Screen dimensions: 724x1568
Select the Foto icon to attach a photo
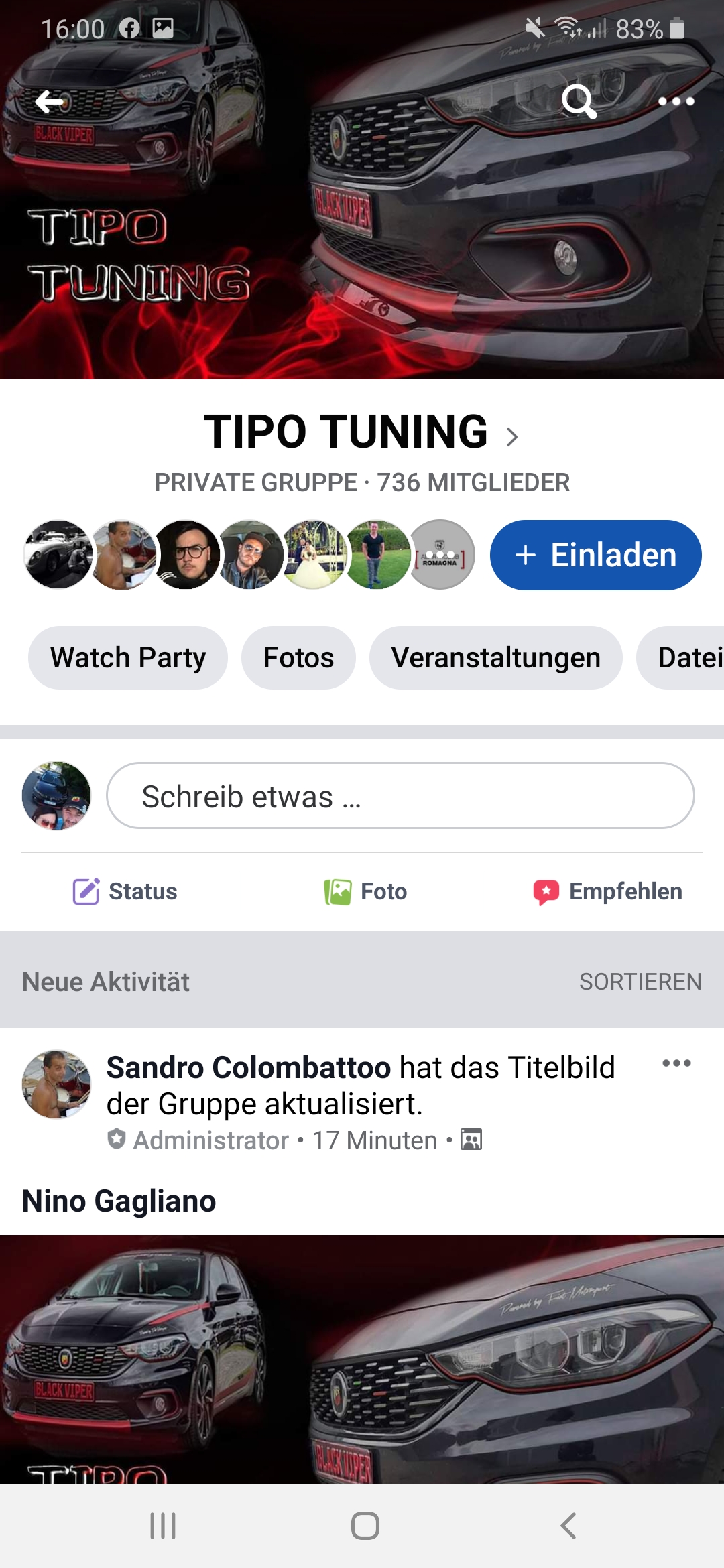(339, 891)
